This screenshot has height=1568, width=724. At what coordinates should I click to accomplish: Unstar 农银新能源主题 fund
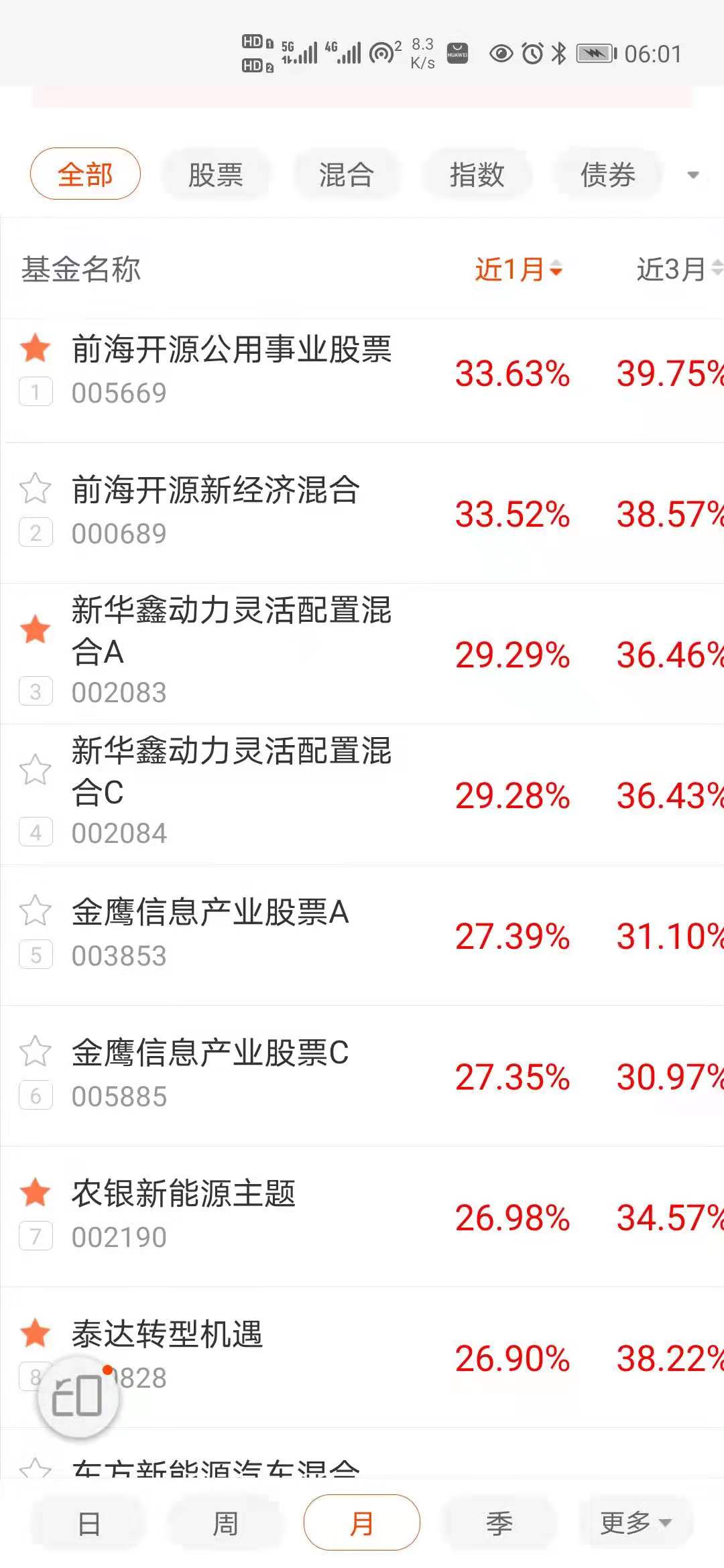coord(35,1192)
